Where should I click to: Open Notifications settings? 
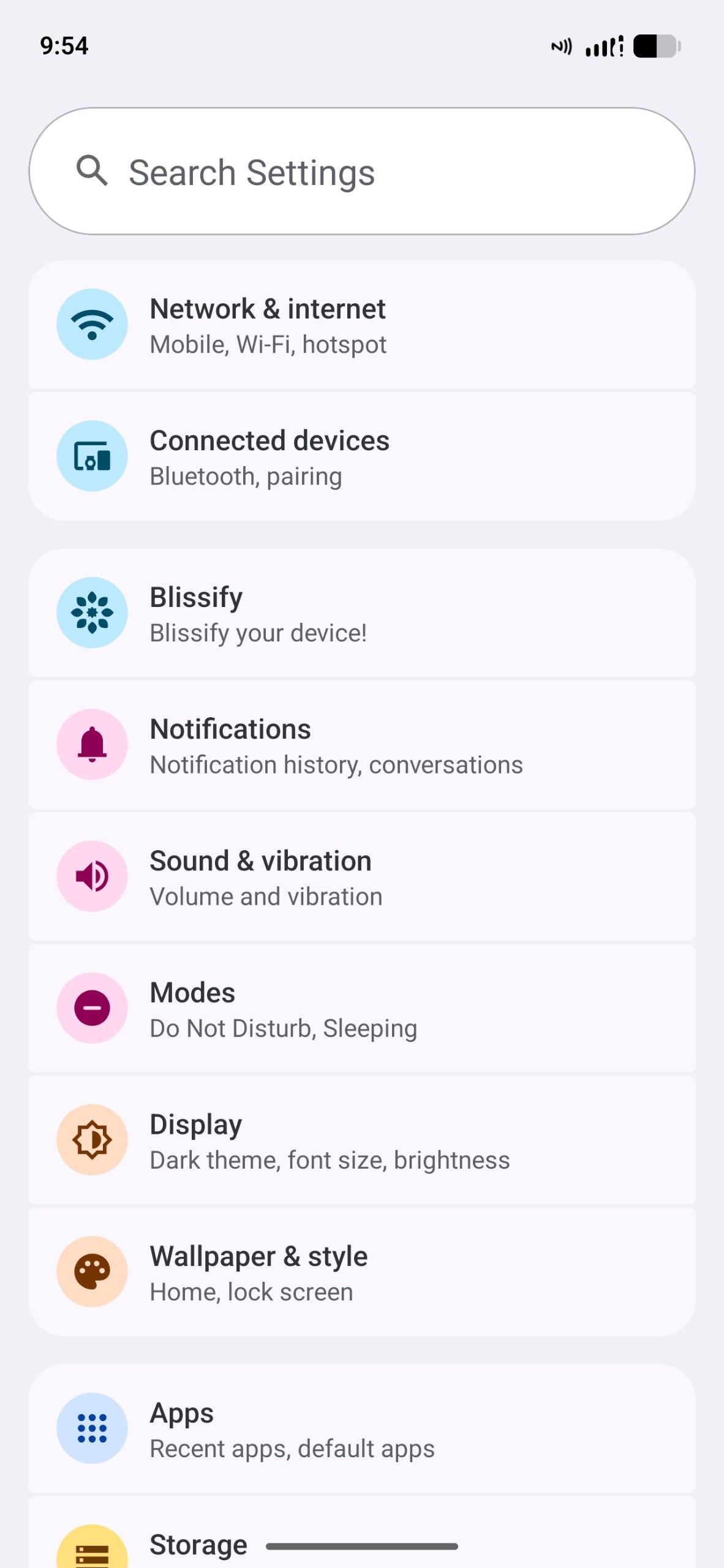361,745
